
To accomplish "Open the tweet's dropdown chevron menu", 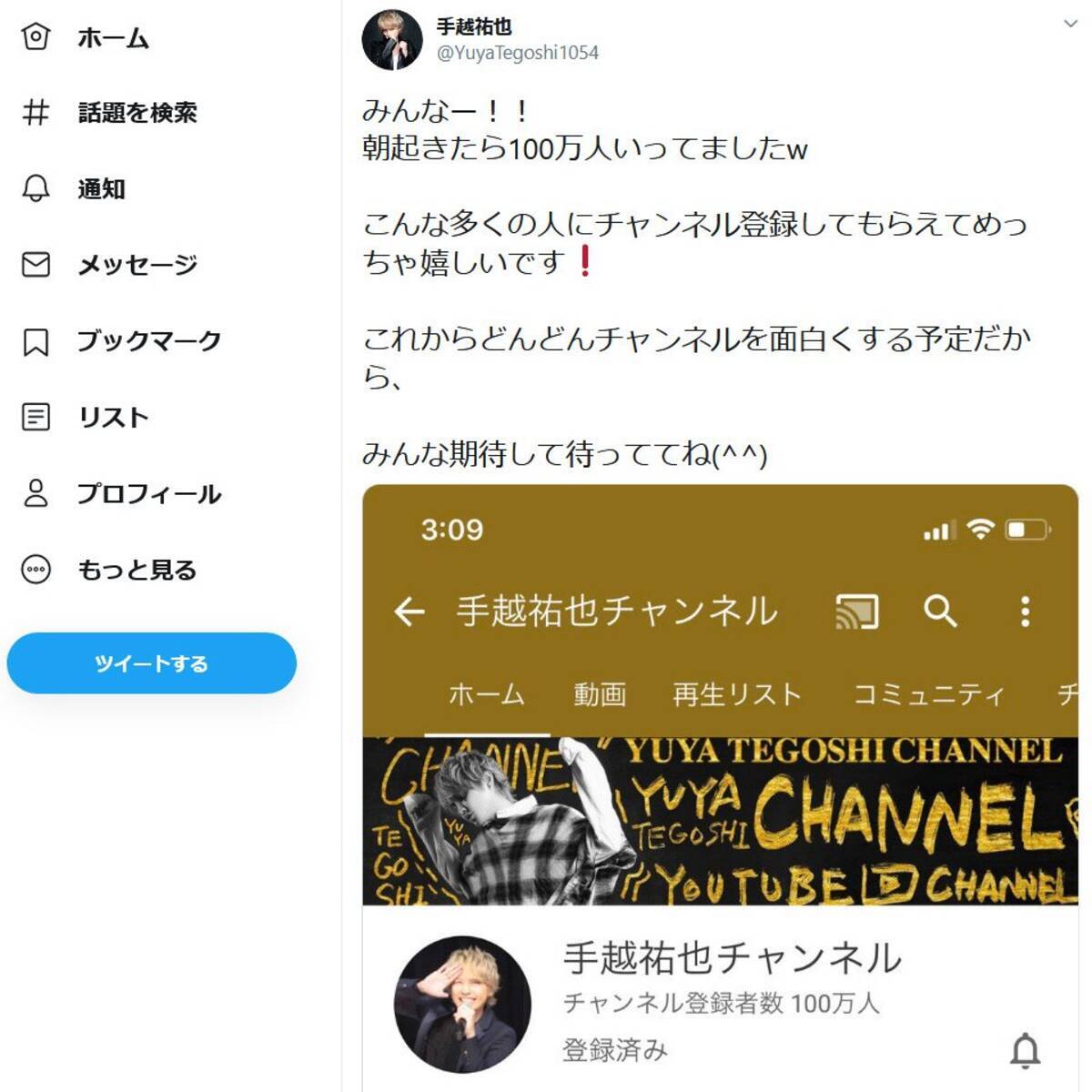I will [1070, 25].
